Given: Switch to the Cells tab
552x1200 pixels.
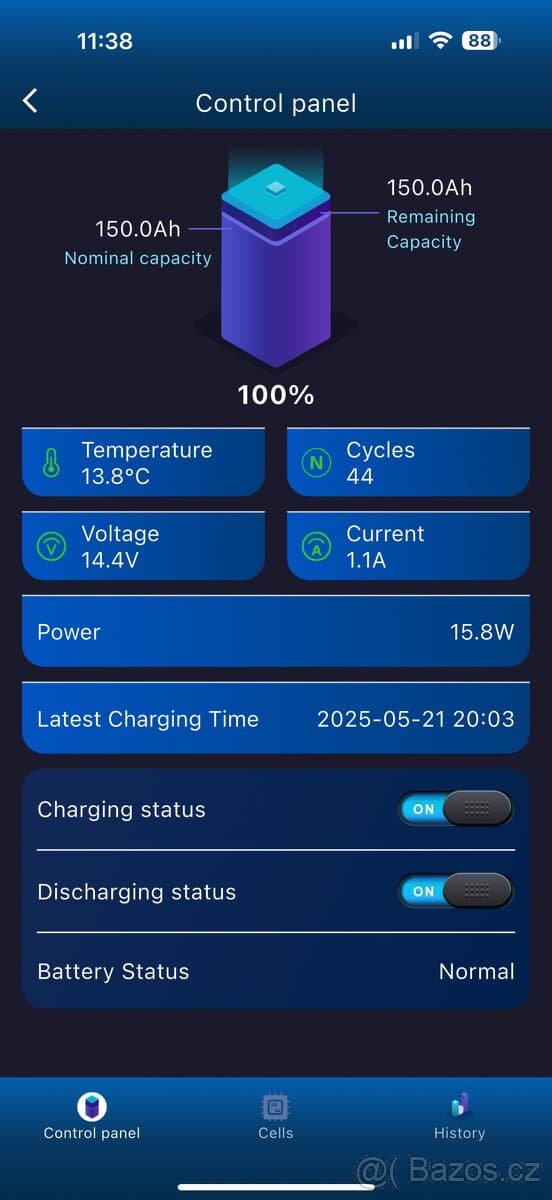Looking at the screenshot, I should pos(275,1116).
